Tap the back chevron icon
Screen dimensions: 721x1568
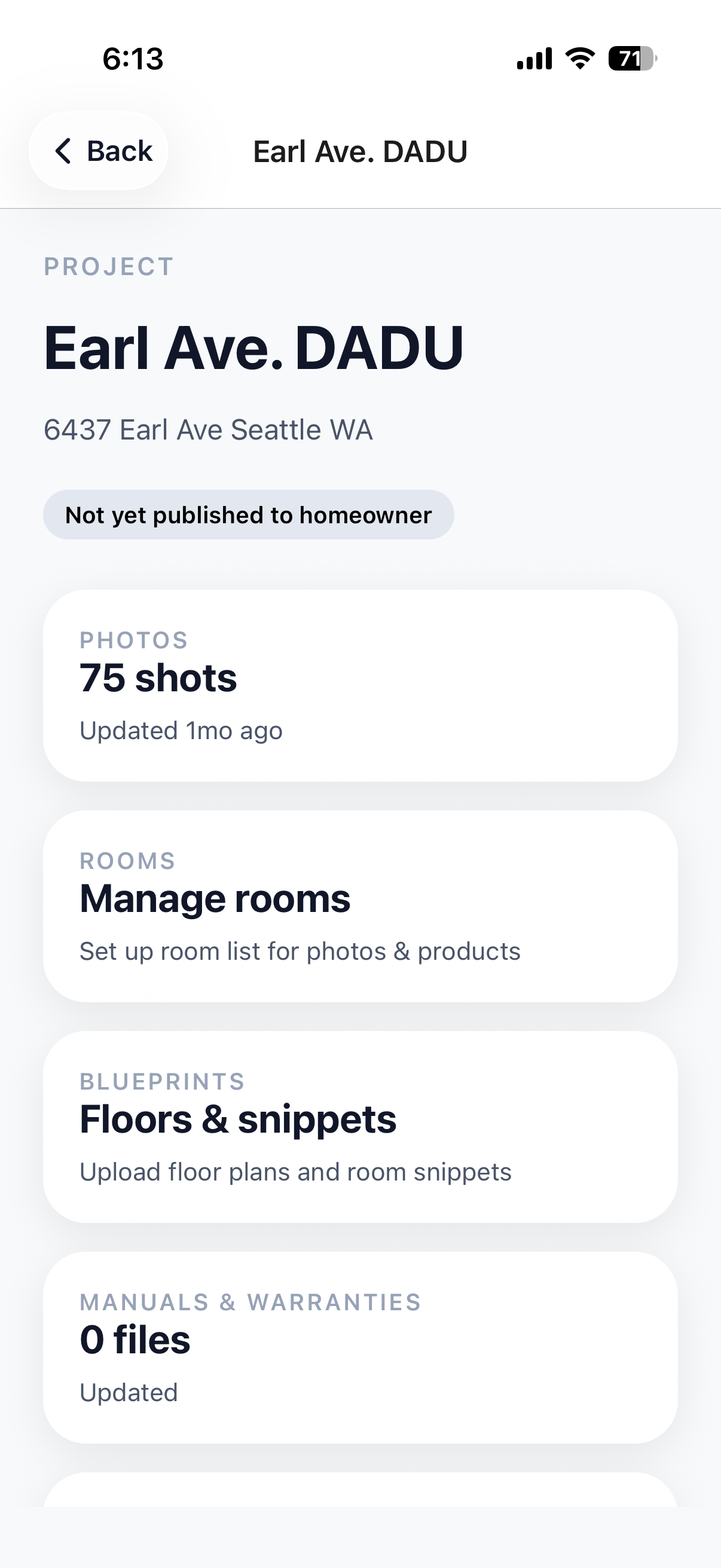coord(64,151)
